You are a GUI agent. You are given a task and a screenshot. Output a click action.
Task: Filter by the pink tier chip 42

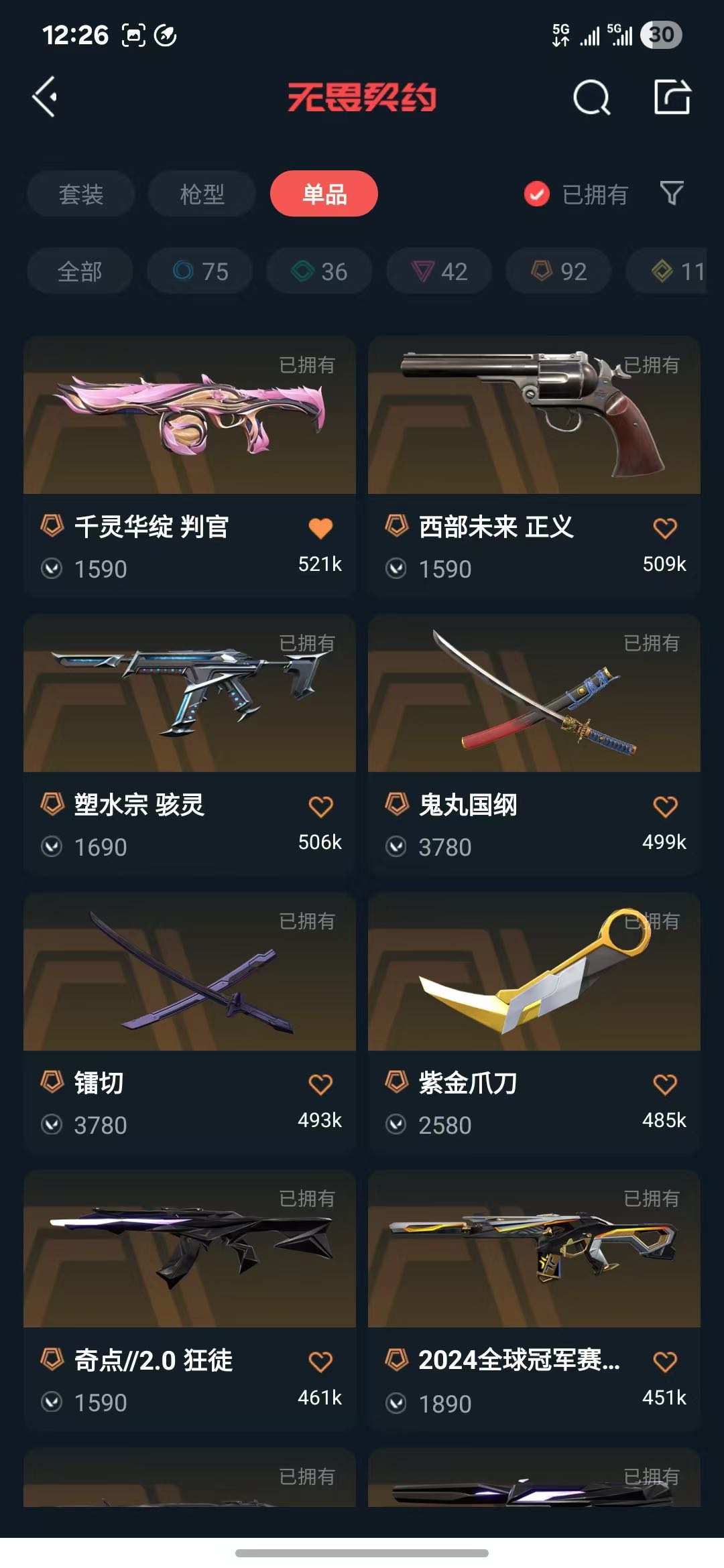pyautogui.click(x=439, y=271)
